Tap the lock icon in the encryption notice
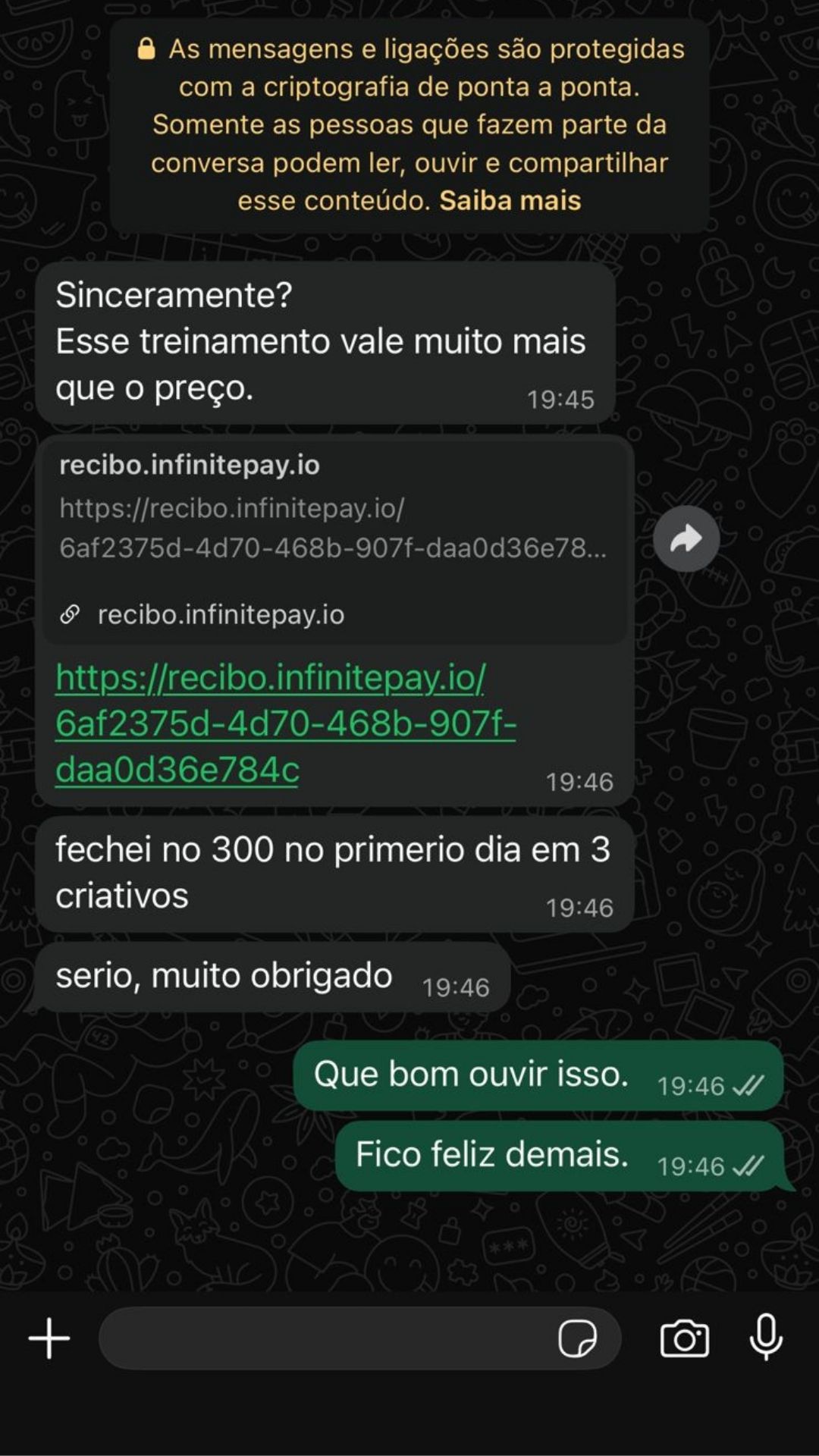This screenshot has height=1456, width=819. [x=146, y=50]
